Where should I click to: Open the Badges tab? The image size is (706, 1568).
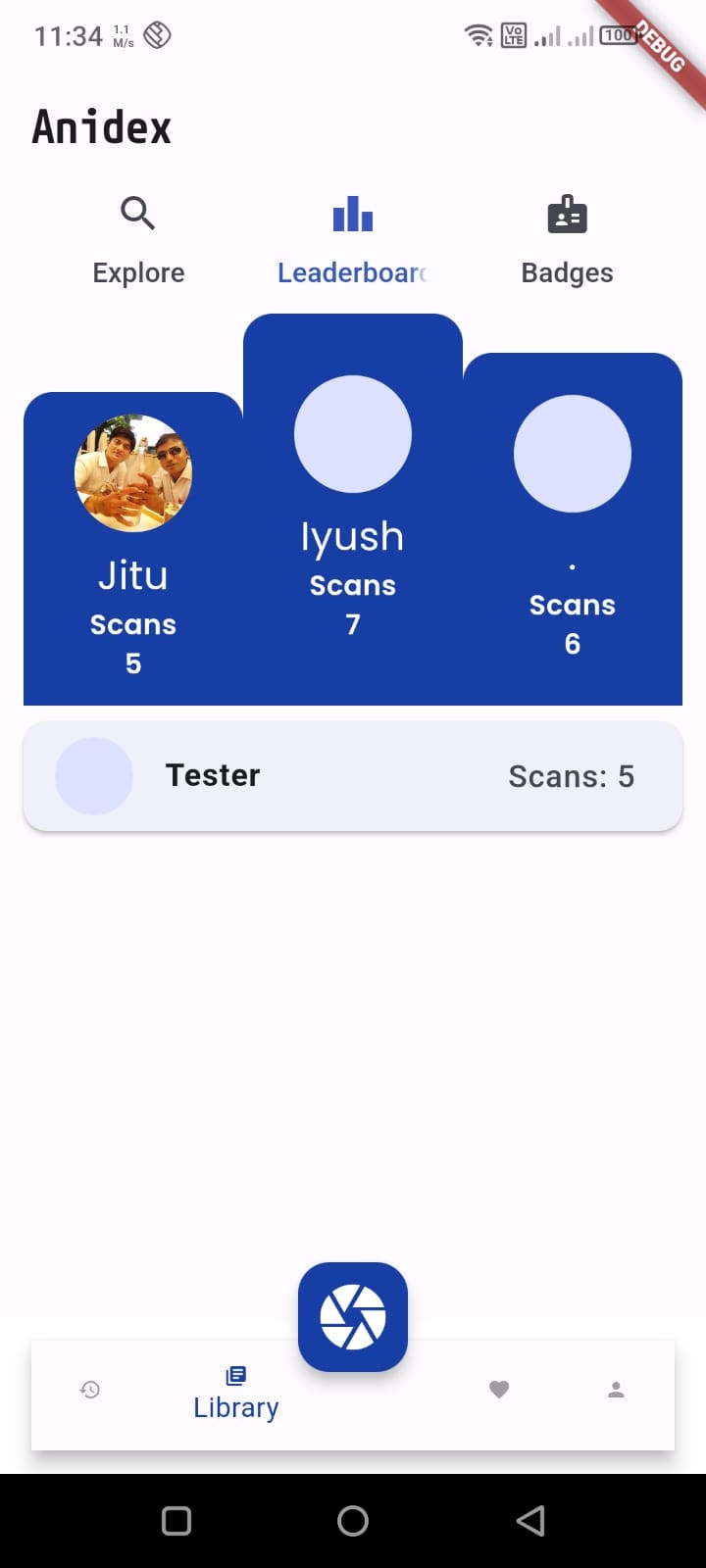coord(567,241)
